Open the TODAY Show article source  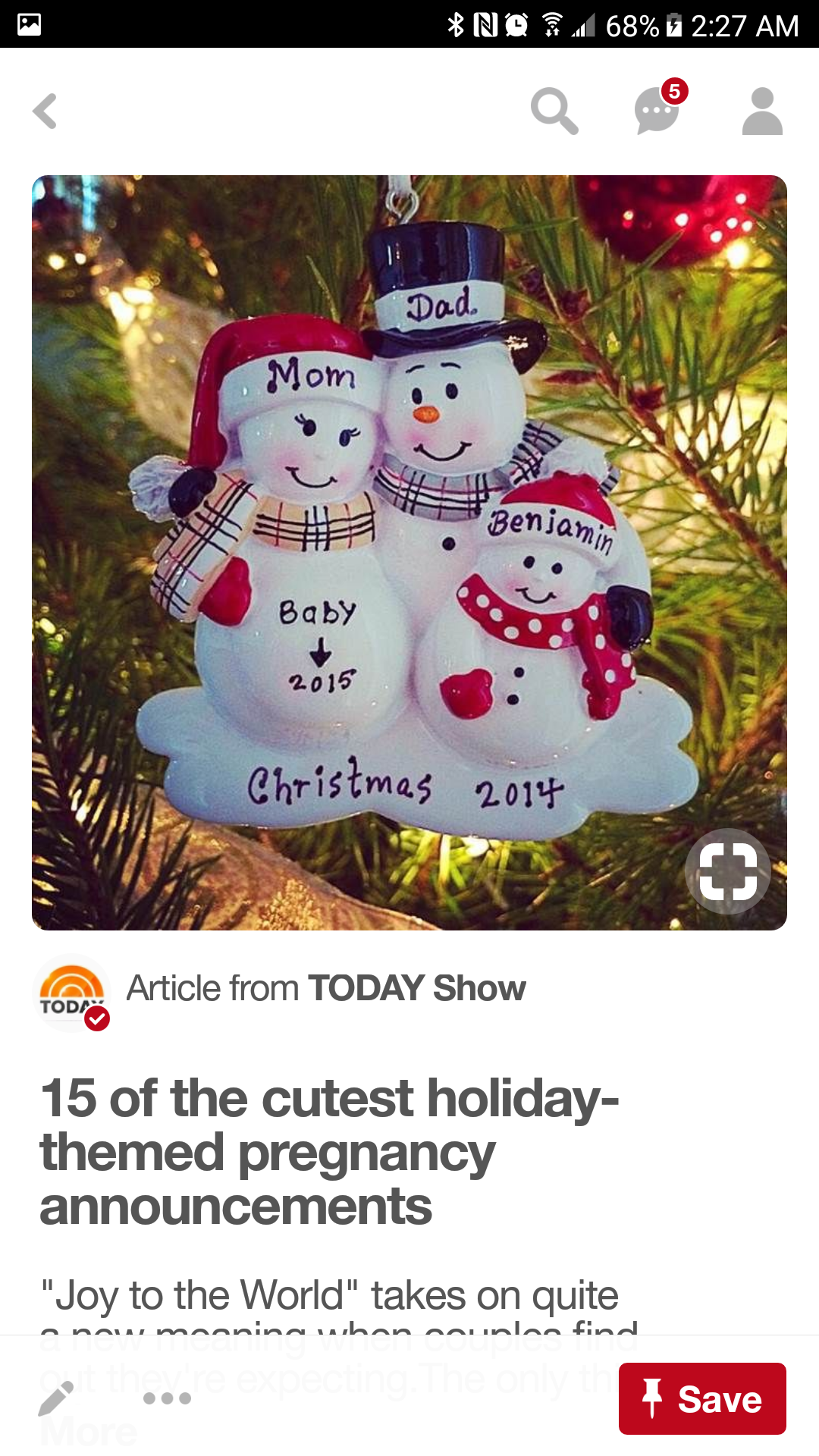tap(326, 989)
